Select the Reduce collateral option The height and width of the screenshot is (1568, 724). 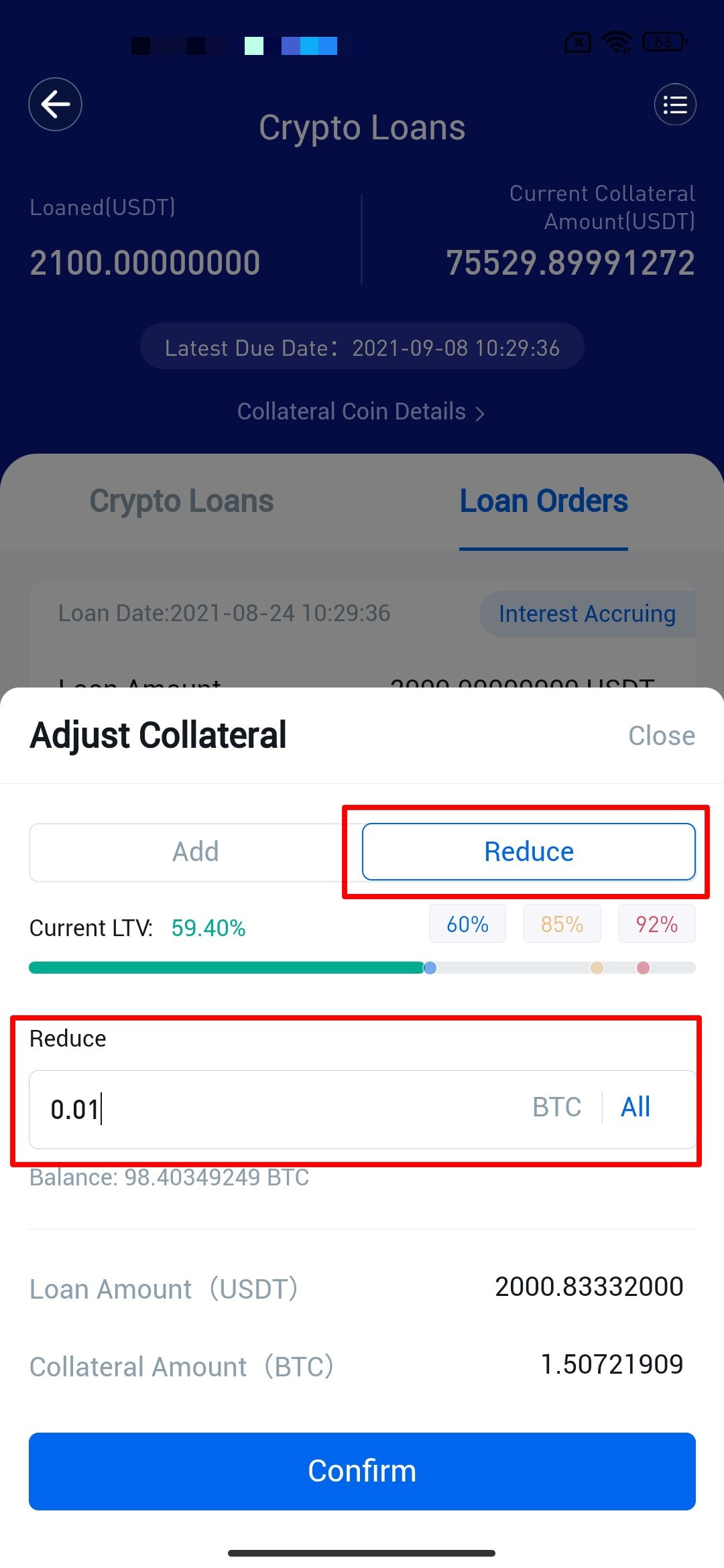pyautogui.click(x=528, y=852)
